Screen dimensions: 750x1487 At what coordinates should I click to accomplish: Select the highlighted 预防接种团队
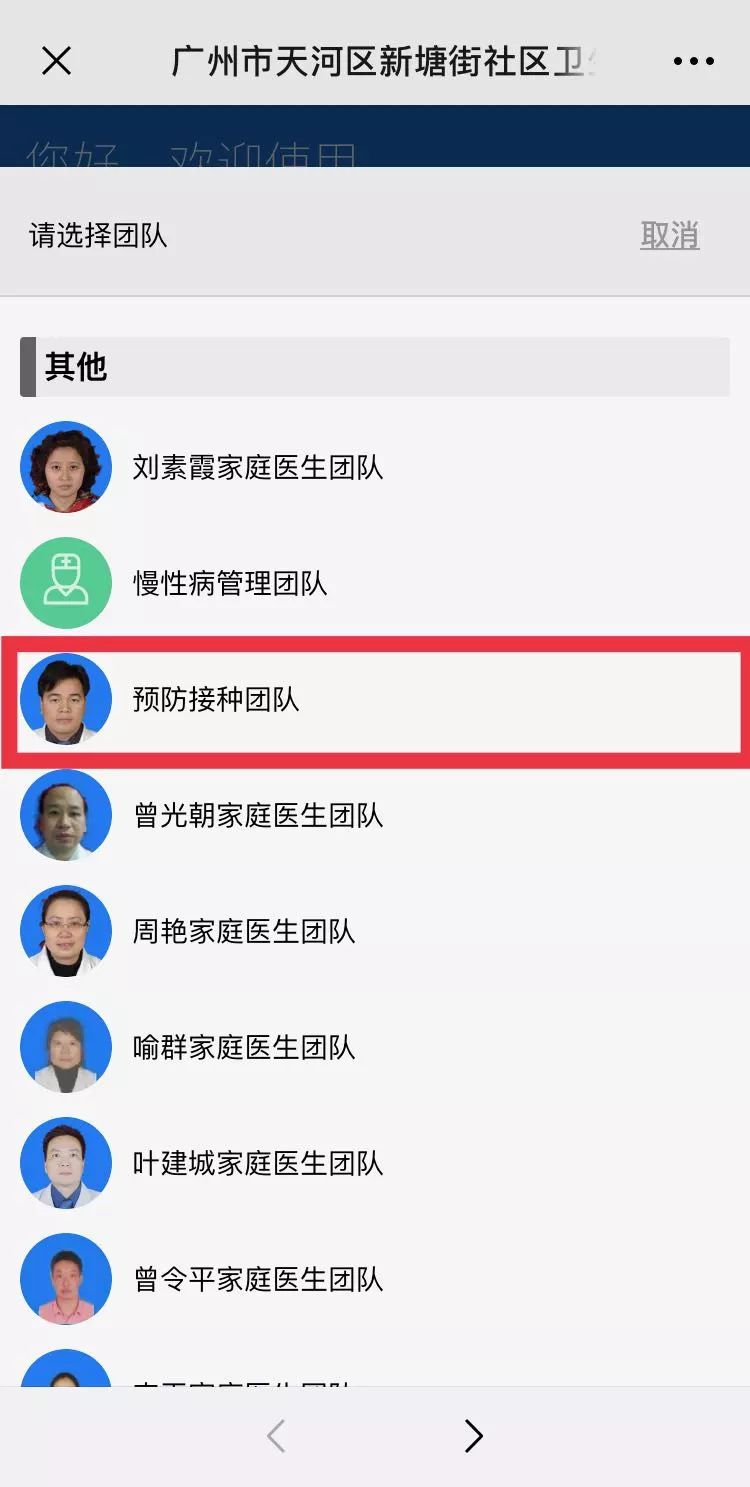(216, 699)
